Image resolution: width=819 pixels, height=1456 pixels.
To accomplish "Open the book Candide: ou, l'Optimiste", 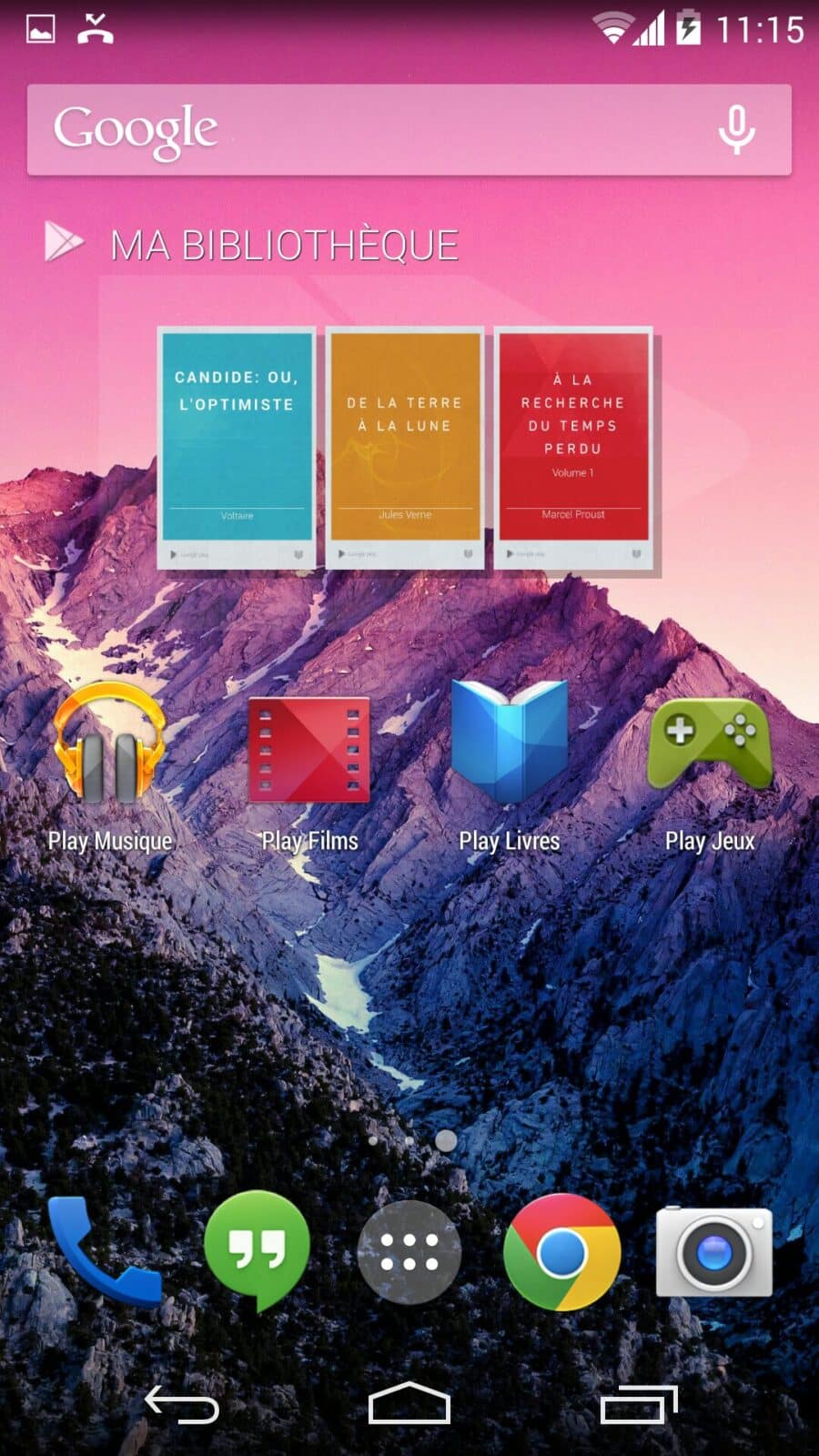I will (x=237, y=446).
